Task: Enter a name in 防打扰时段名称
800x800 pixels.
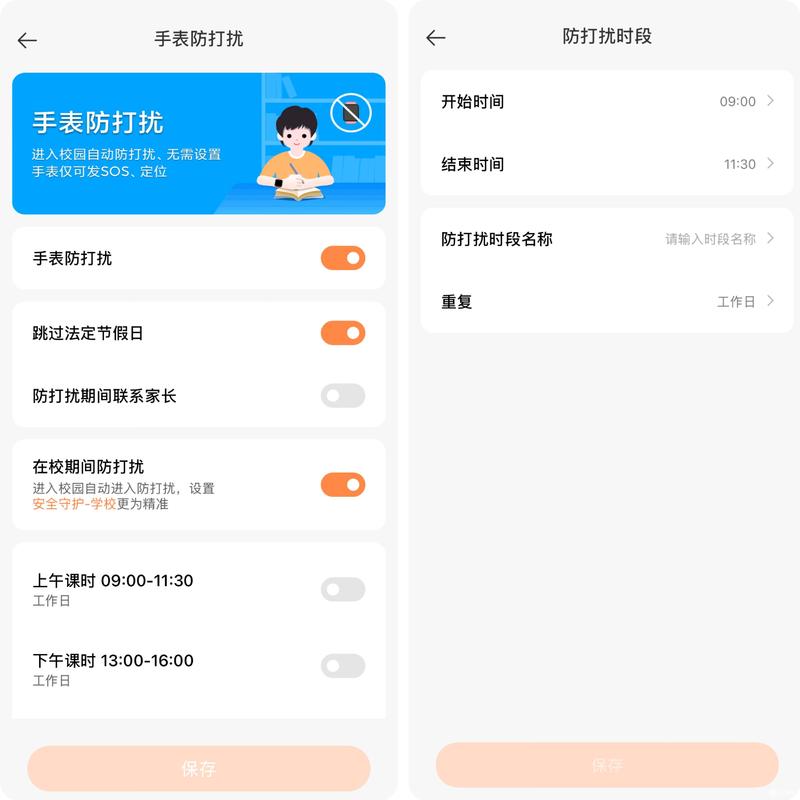Action: pos(607,239)
